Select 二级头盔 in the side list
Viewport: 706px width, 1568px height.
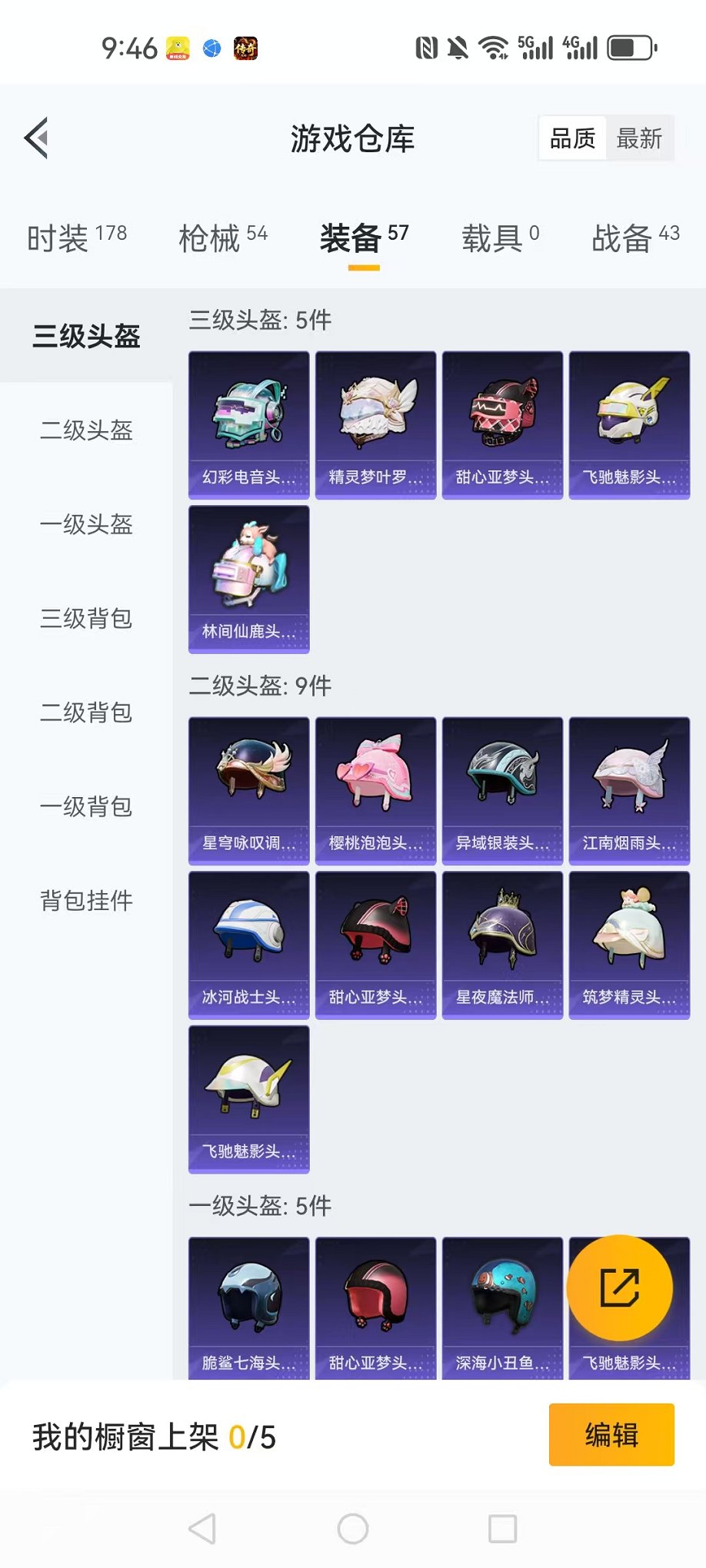86,430
